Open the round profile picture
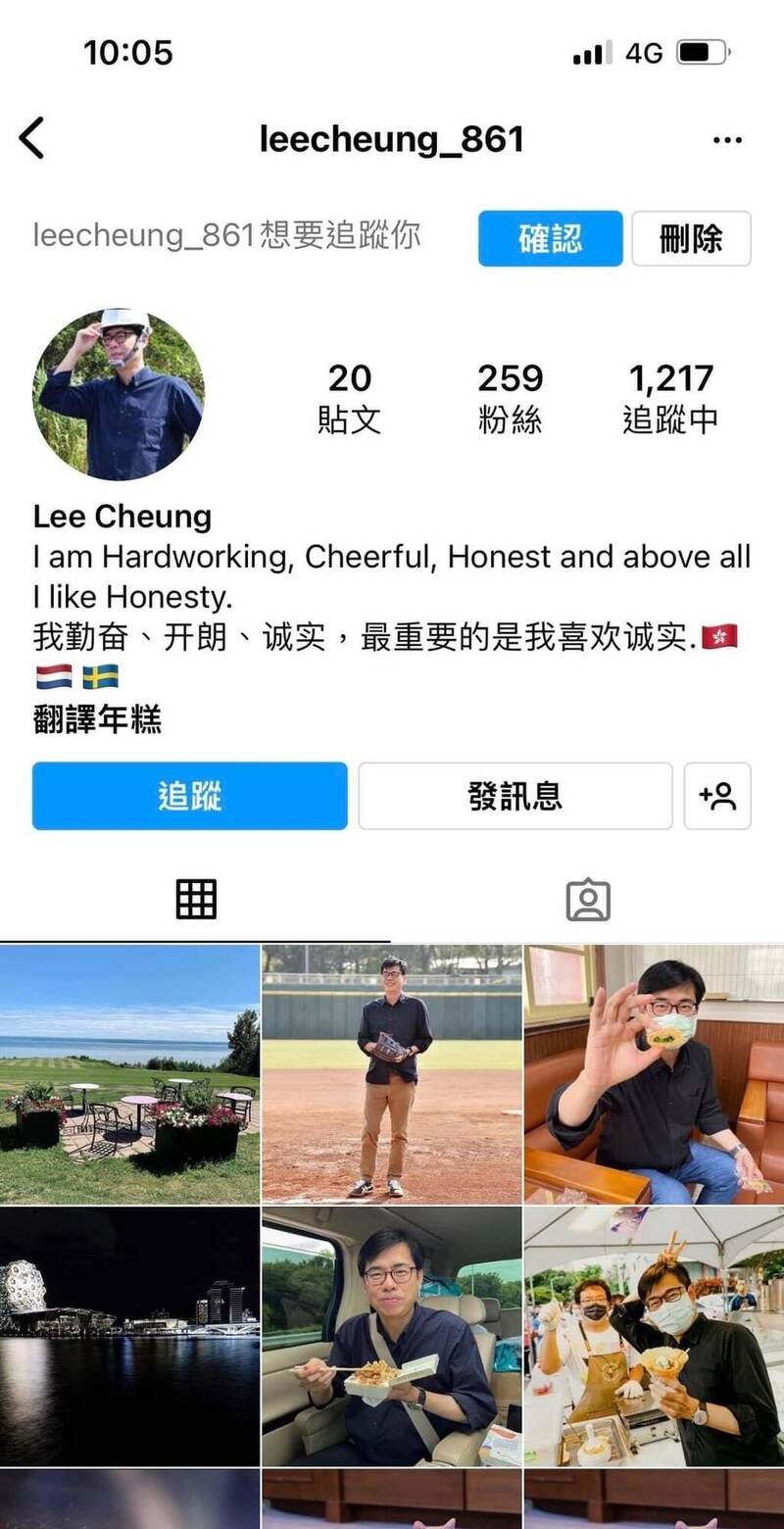The image size is (784, 1529). tap(118, 394)
